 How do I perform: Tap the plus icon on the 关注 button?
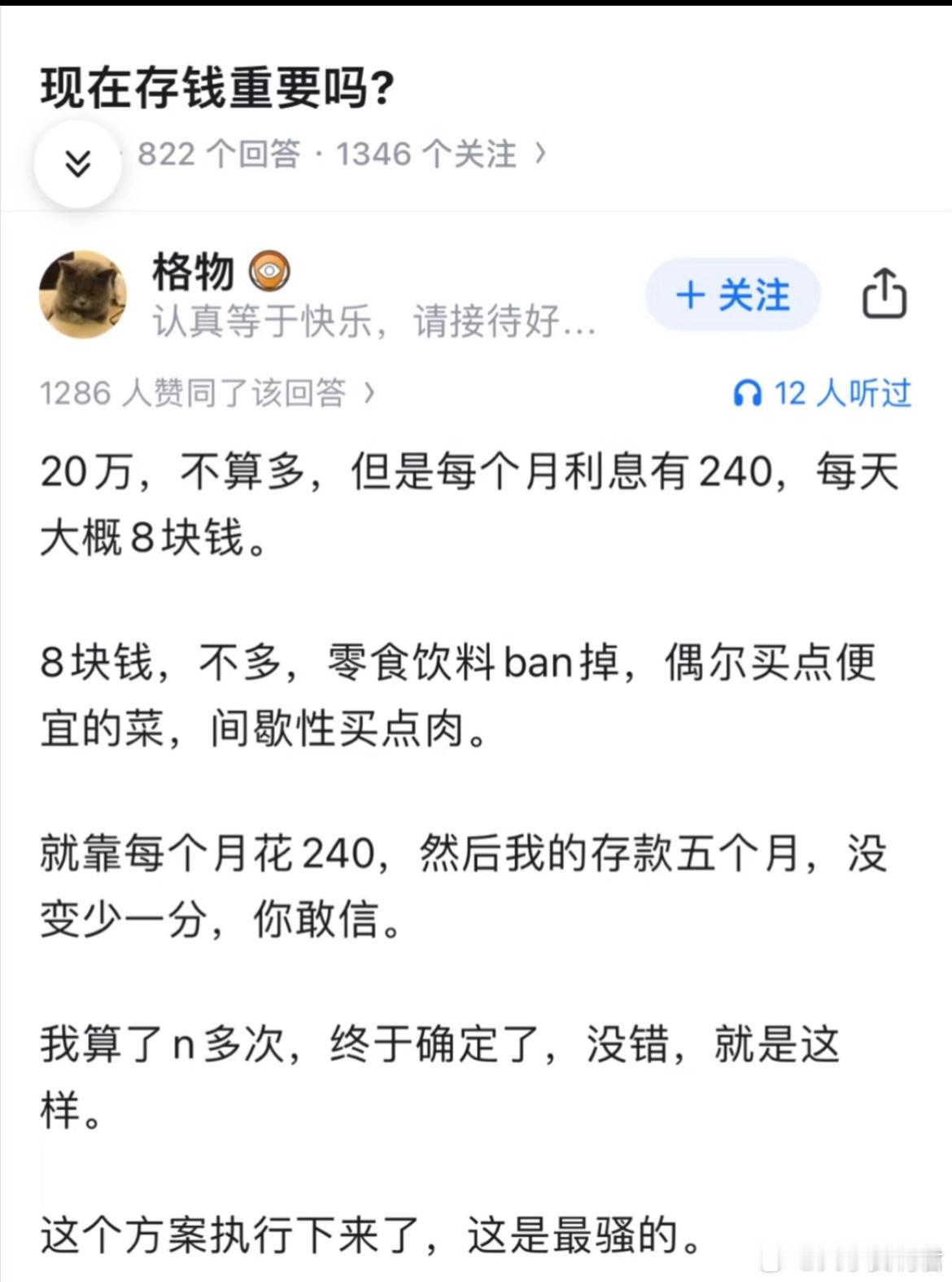691,295
